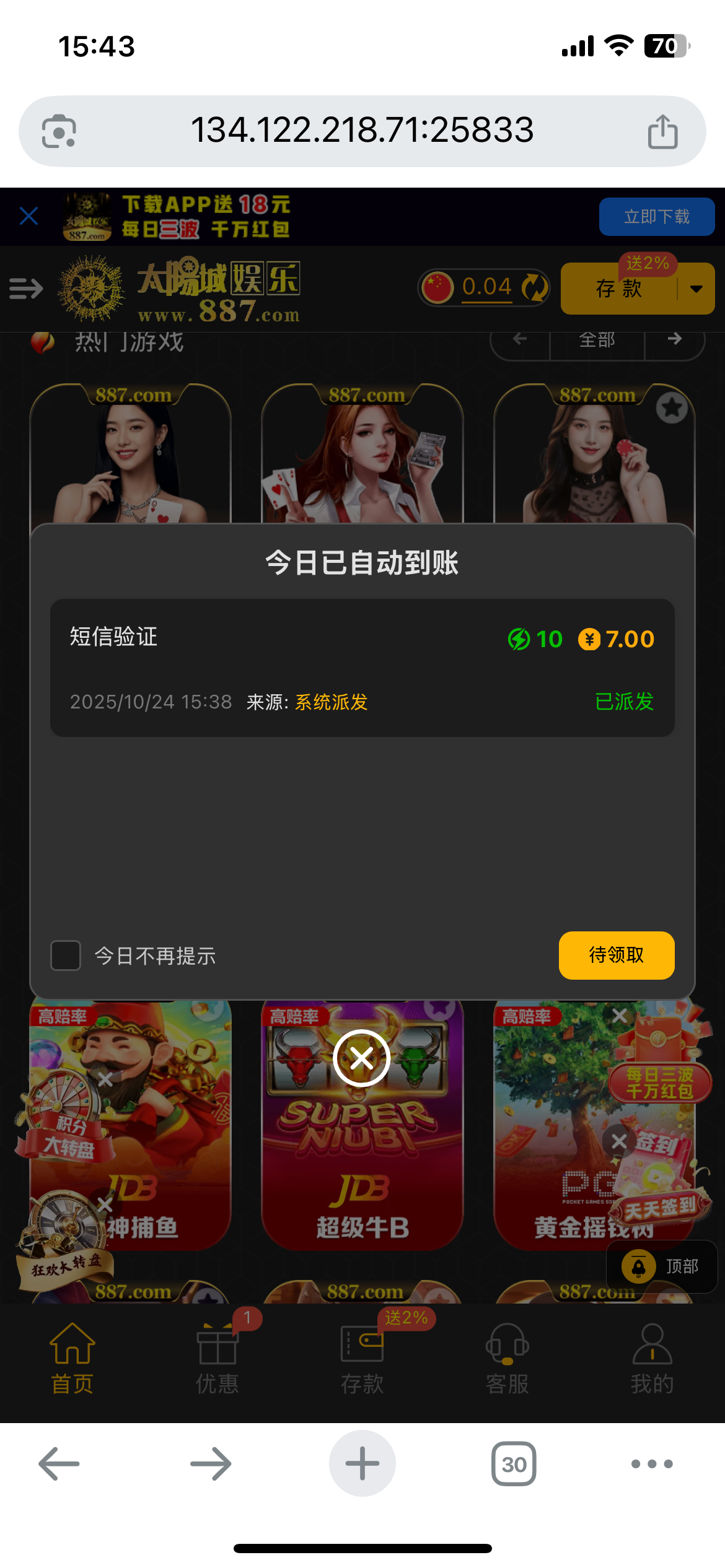Tap the browser tab counter showing 30
The image size is (725, 1568).
(514, 1463)
